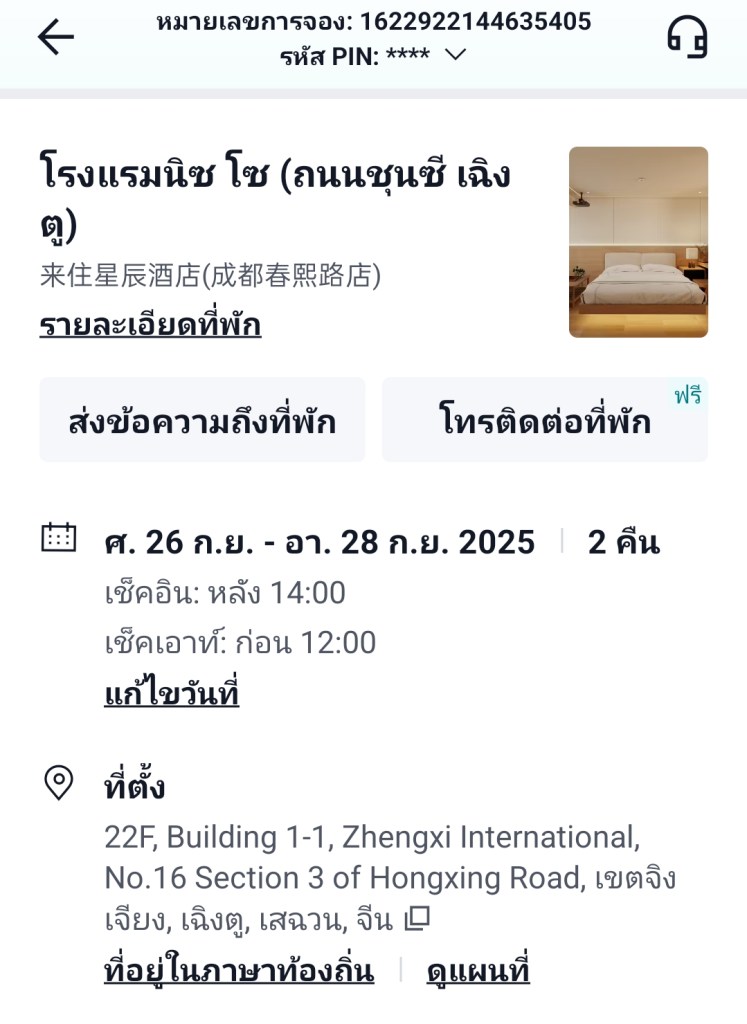747x1024 pixels.
Task: Open the รายละเอียดที่พัก link
Action: (x=150, y=325)
